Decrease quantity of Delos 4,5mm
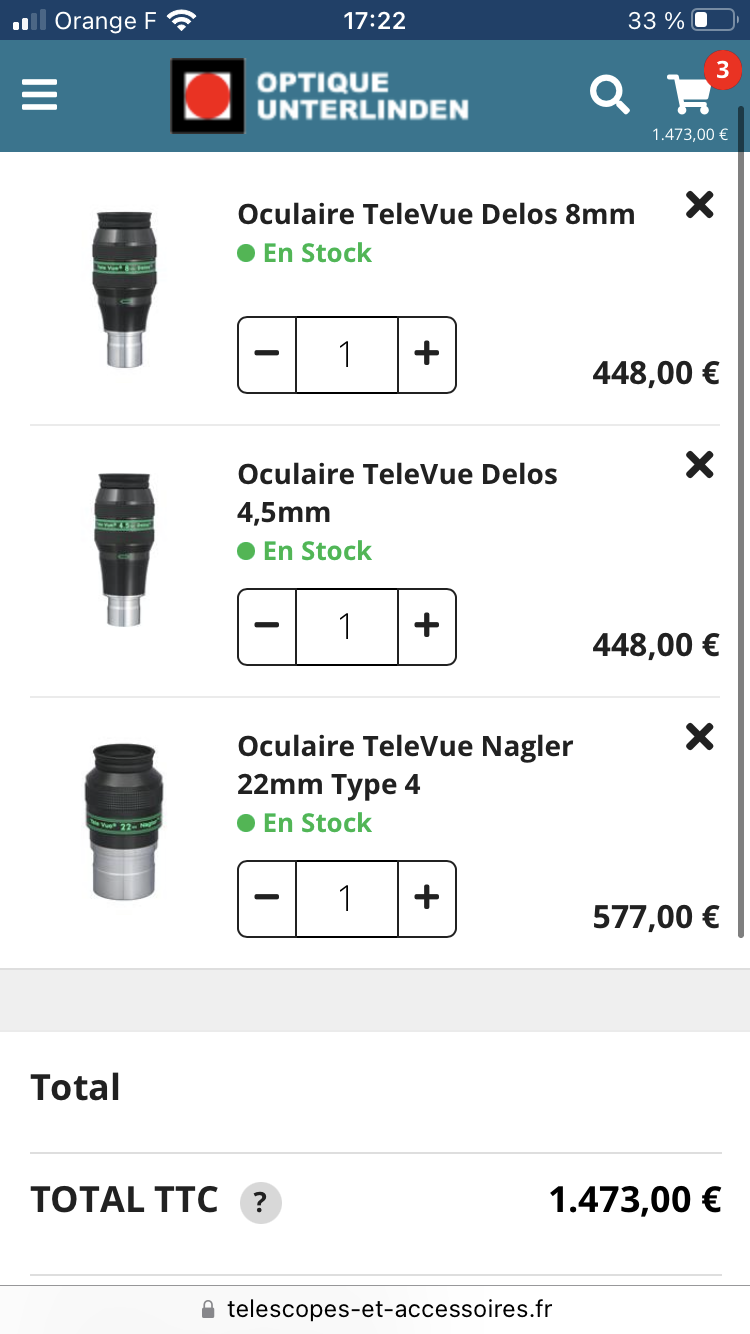Screen dimensions: 750x1334 click(x=267, y=627)
